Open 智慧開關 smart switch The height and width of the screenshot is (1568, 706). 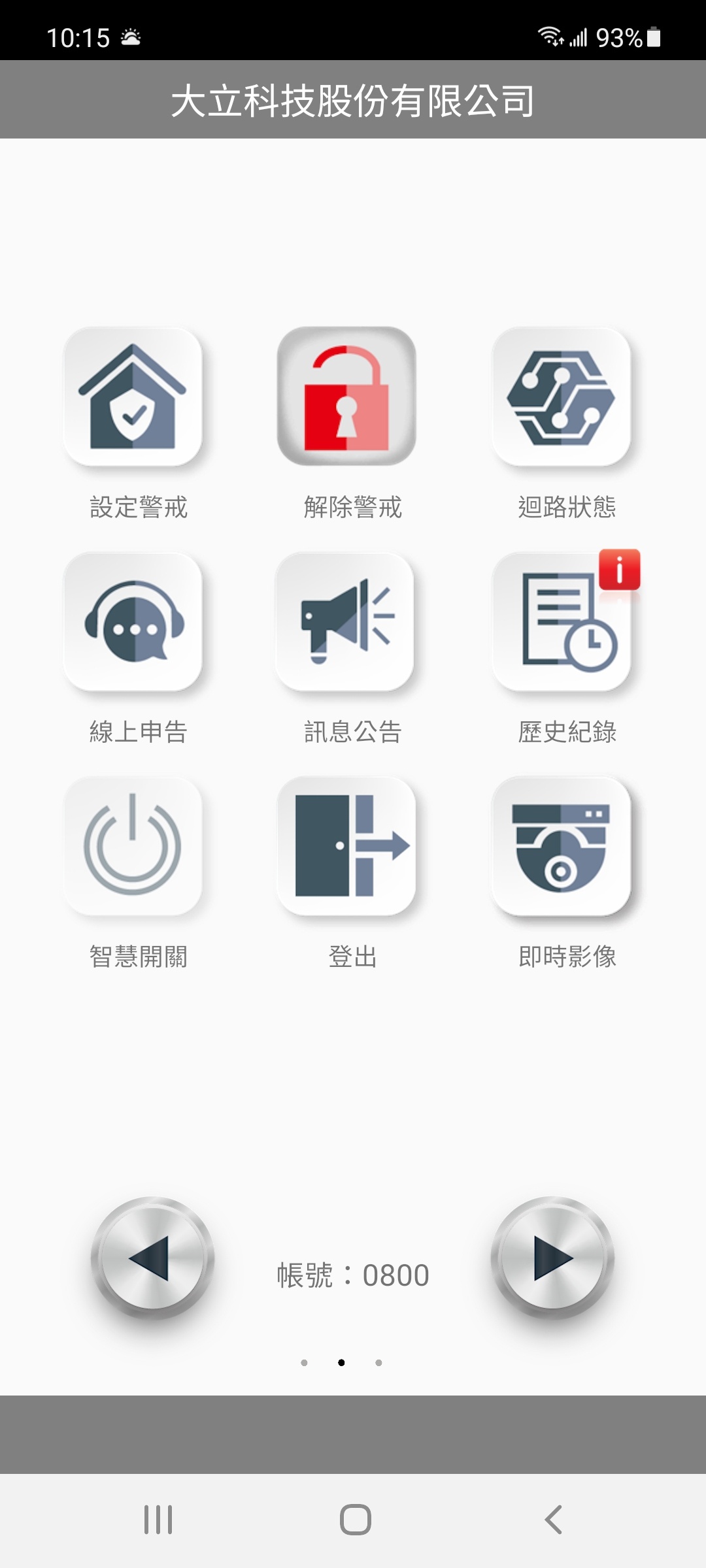point(133,846)
